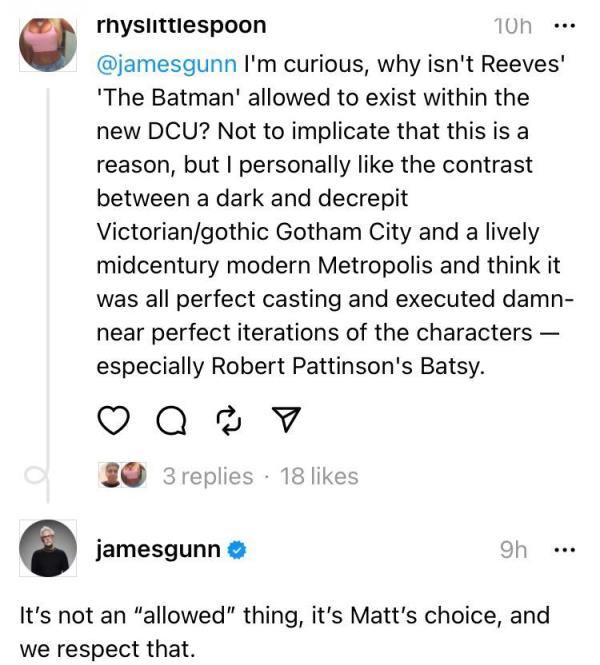This screenshot has height=665, width=600.
Task: Reply to rhyslittlespoon's post
Action: click(172, 423)
